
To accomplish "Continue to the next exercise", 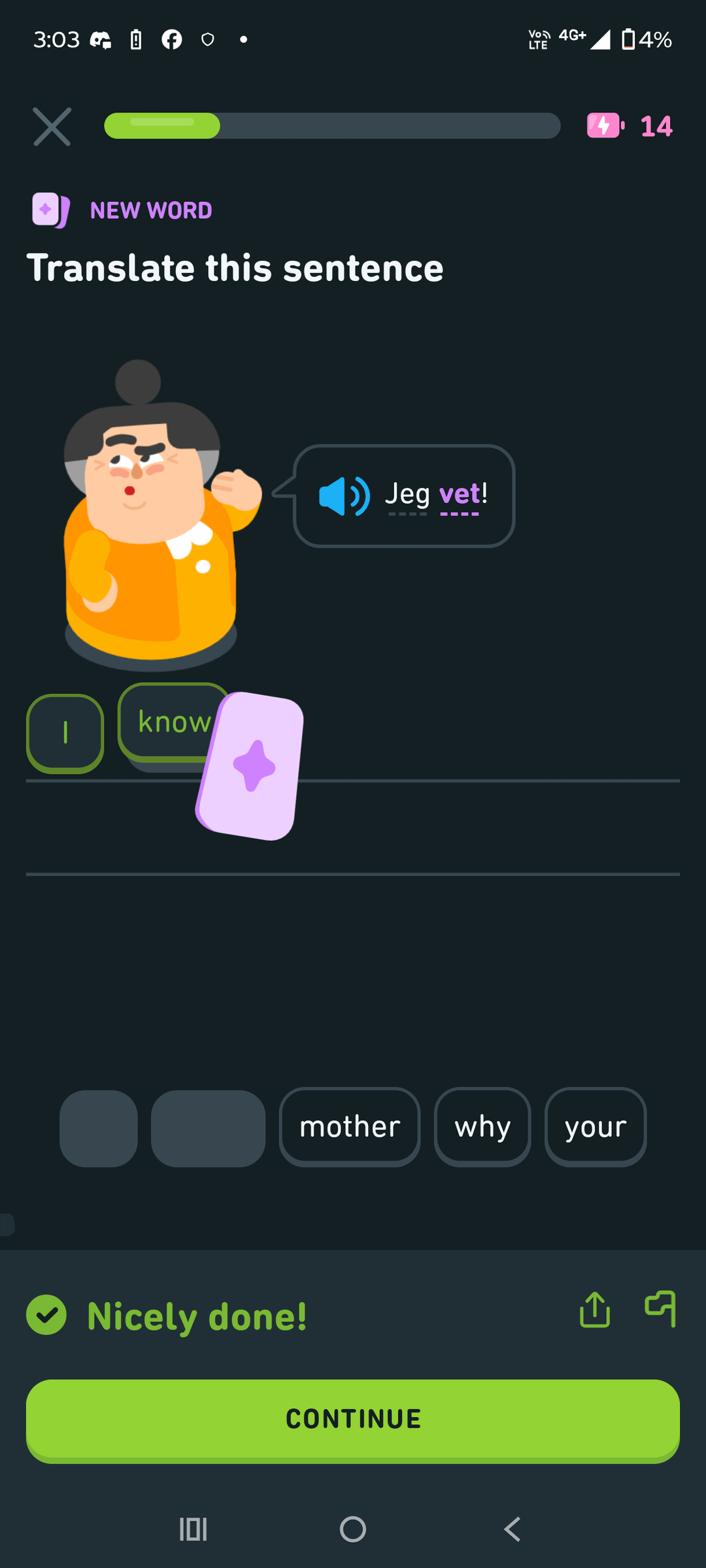I will 353,1419.
